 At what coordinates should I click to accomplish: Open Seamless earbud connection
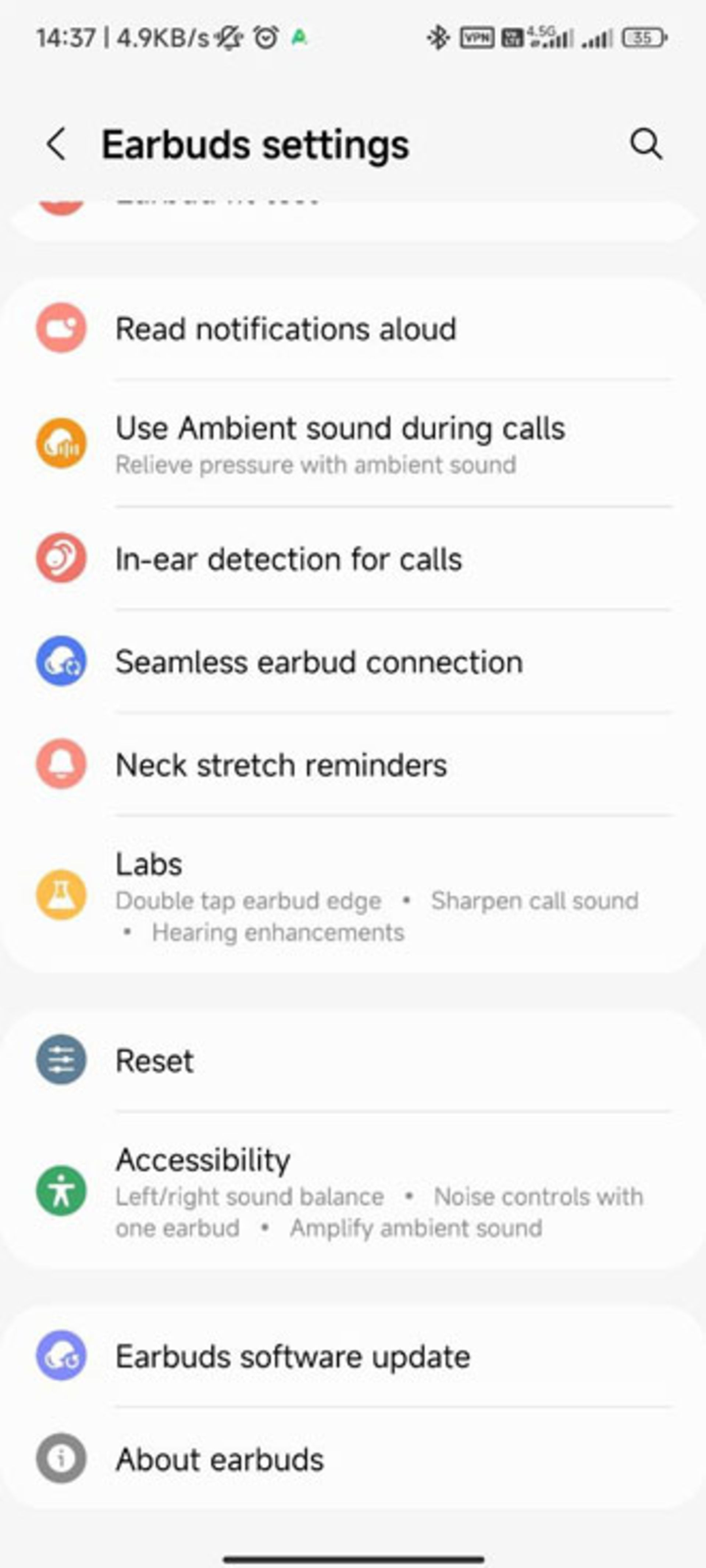tap(320, 662)
